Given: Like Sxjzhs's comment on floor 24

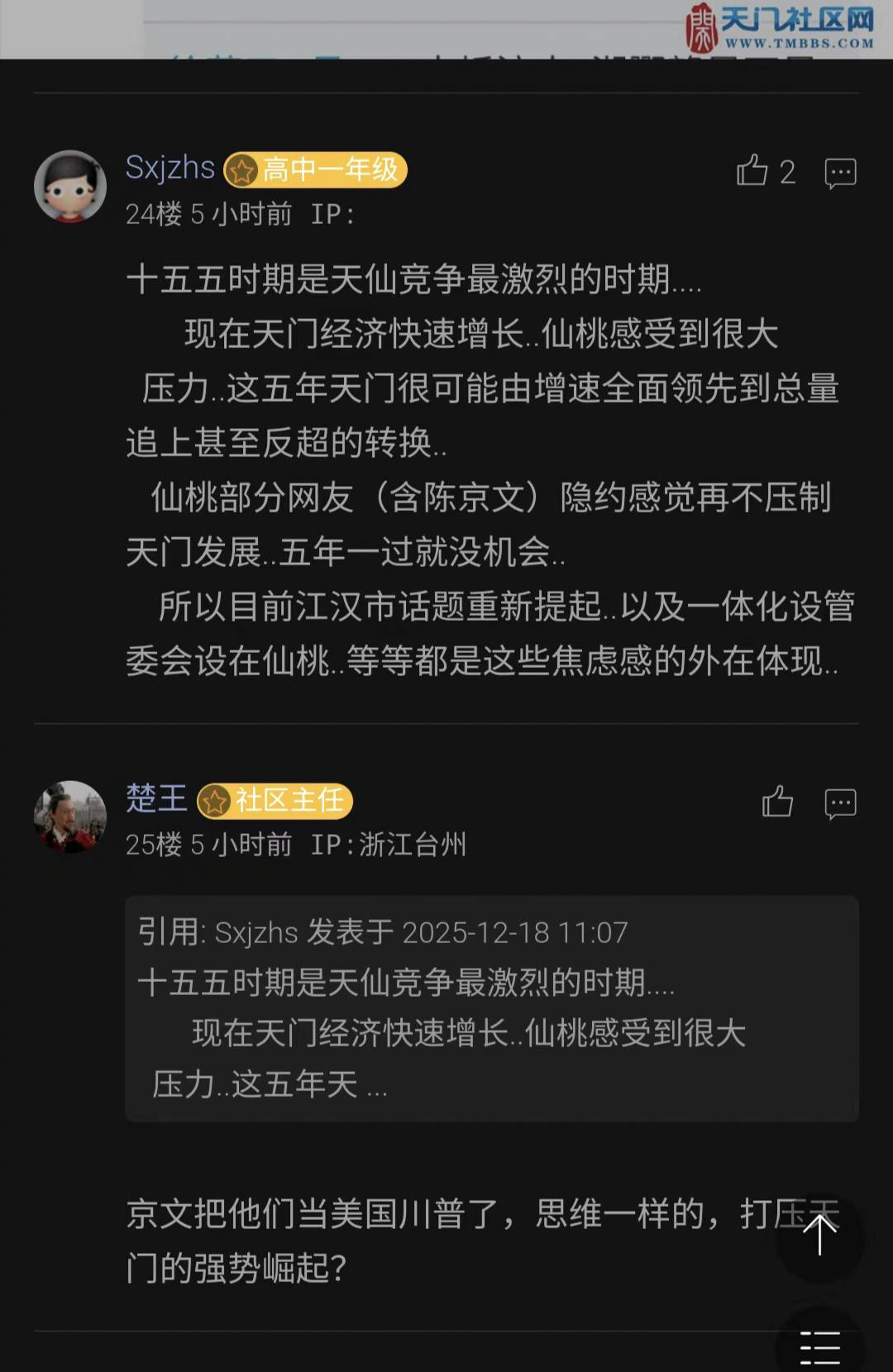Looking at the screenshot, I should [x=752, y=171].
